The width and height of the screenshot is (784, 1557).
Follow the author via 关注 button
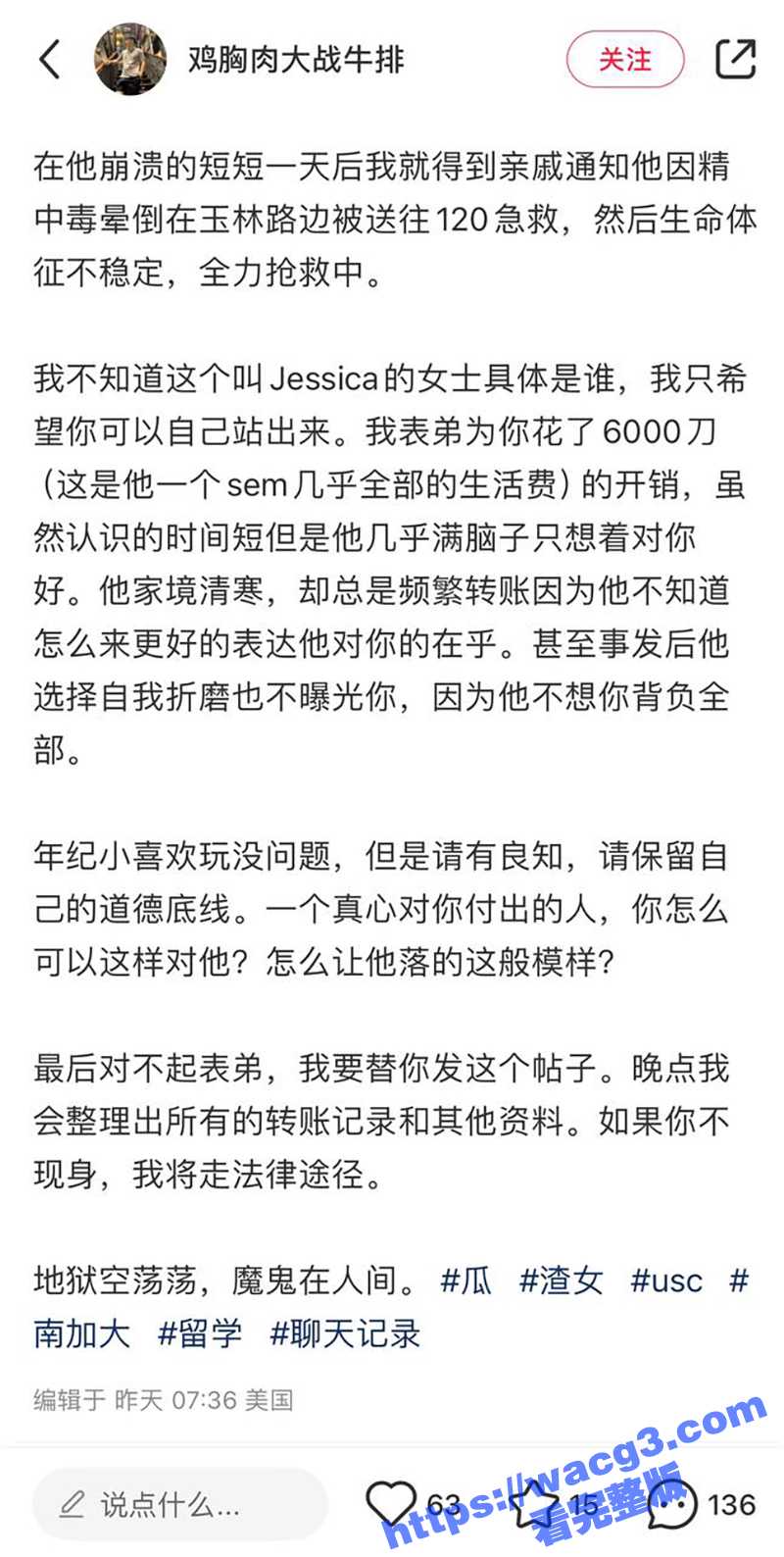coord(625,60)
